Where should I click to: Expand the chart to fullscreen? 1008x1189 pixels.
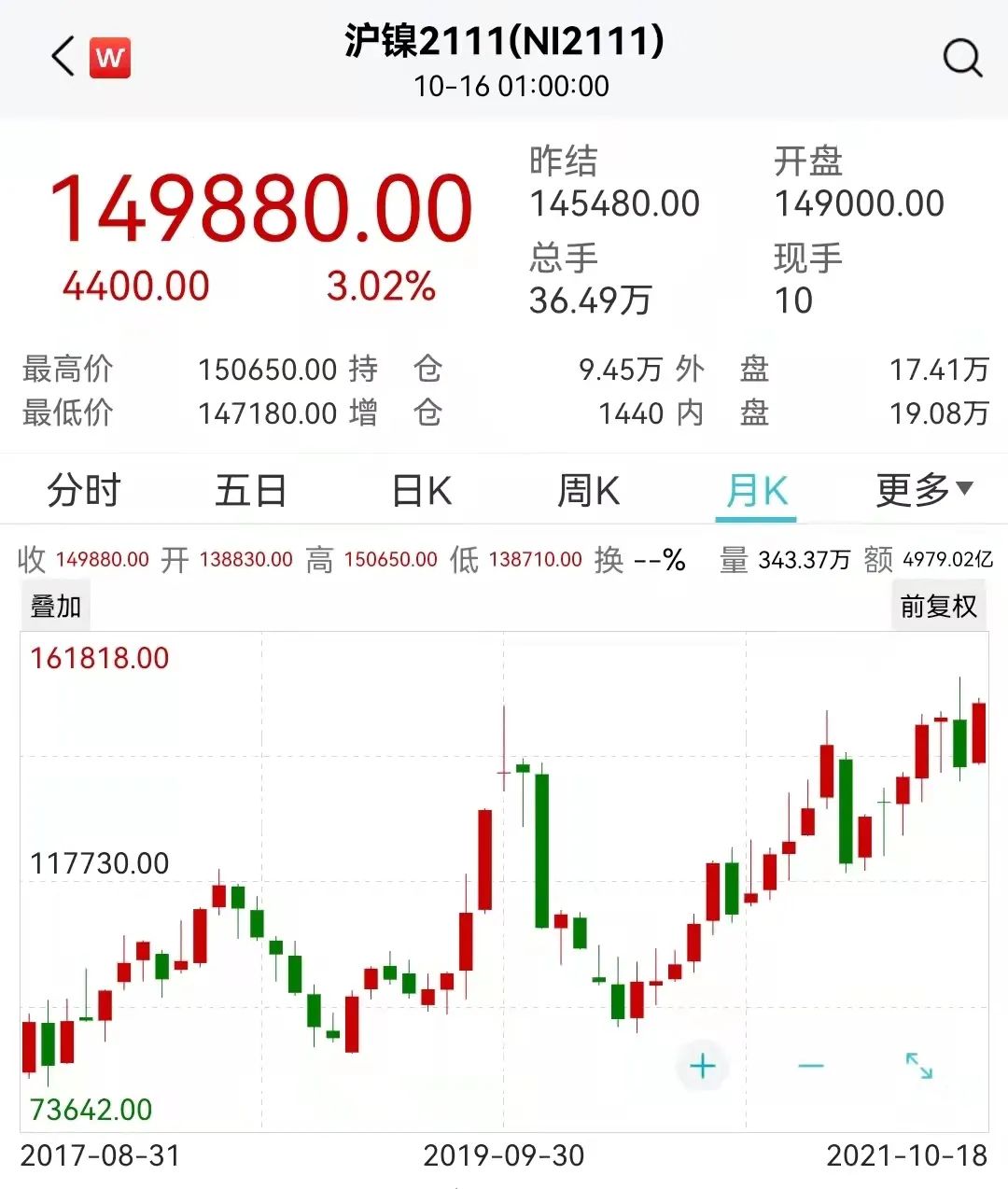[919, 1066]
